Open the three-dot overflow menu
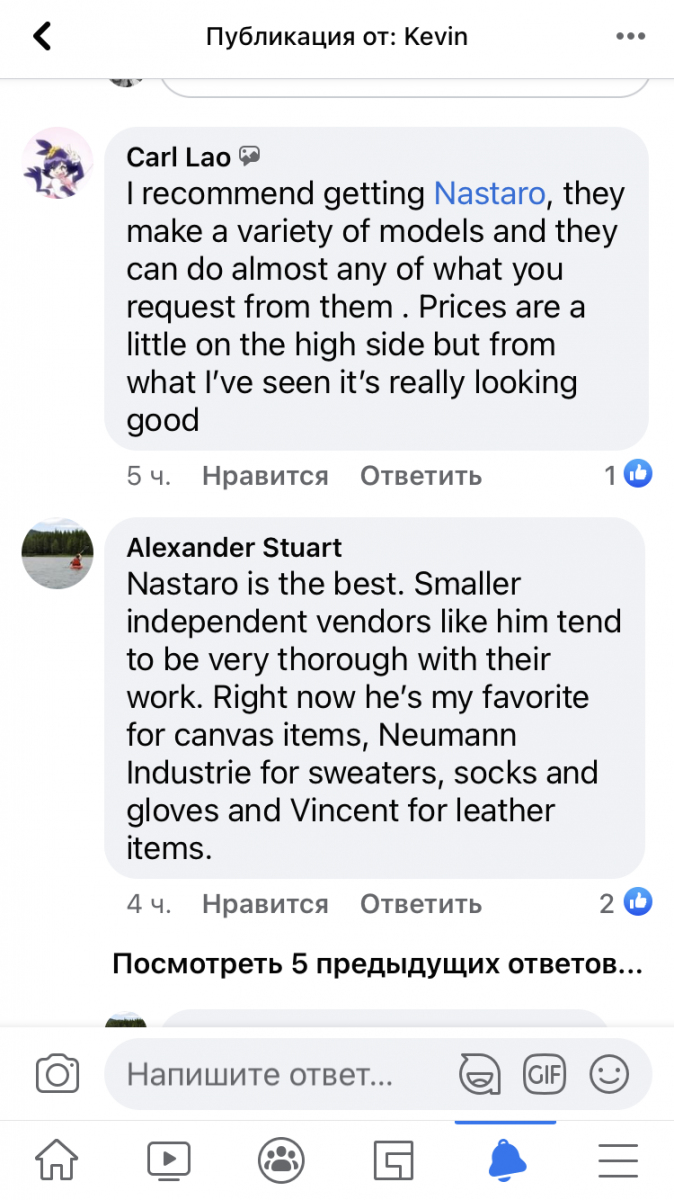674x1200 pixels. (630, 38)
